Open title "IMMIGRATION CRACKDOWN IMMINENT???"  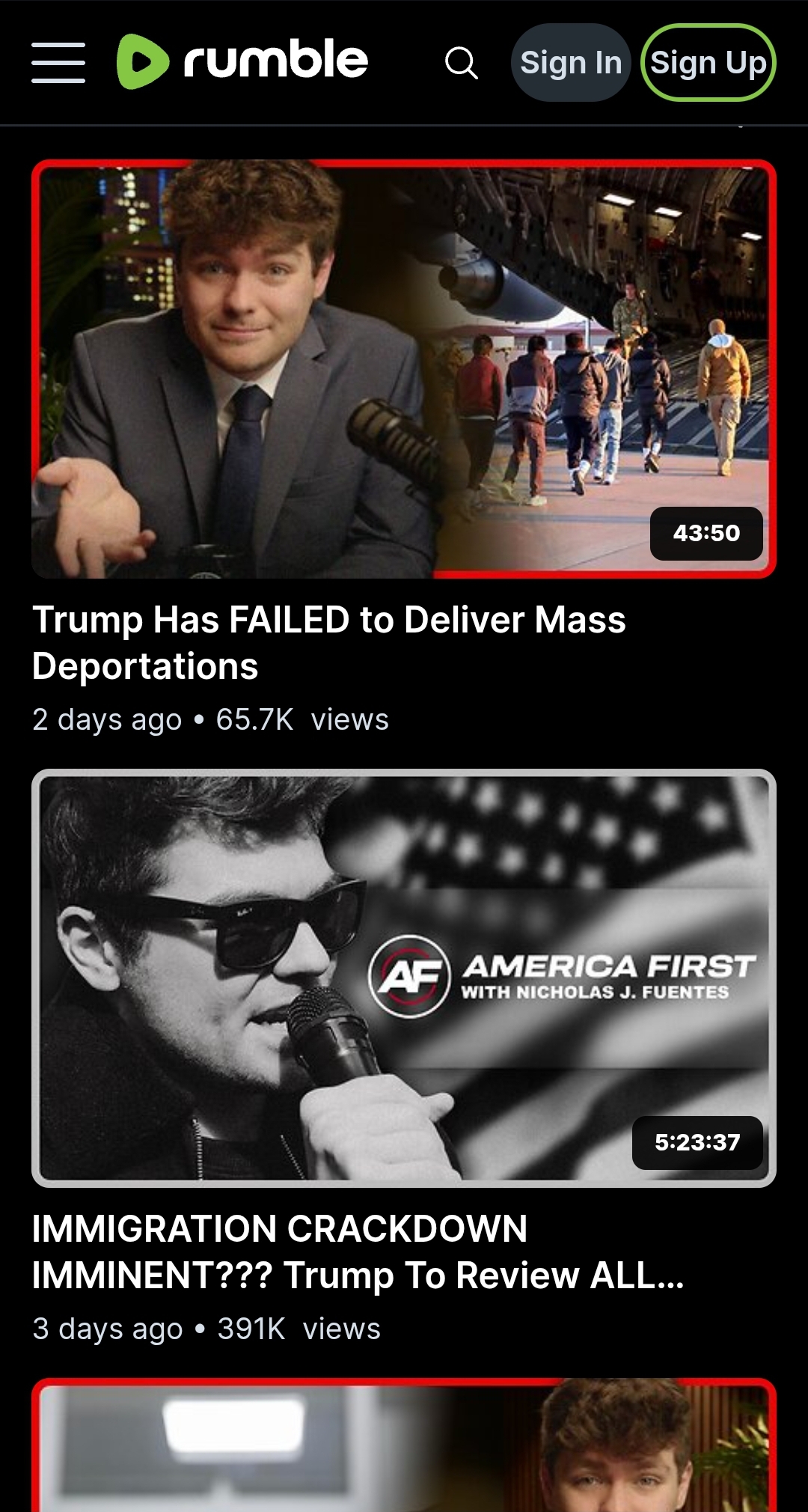tap(358, 1252)
